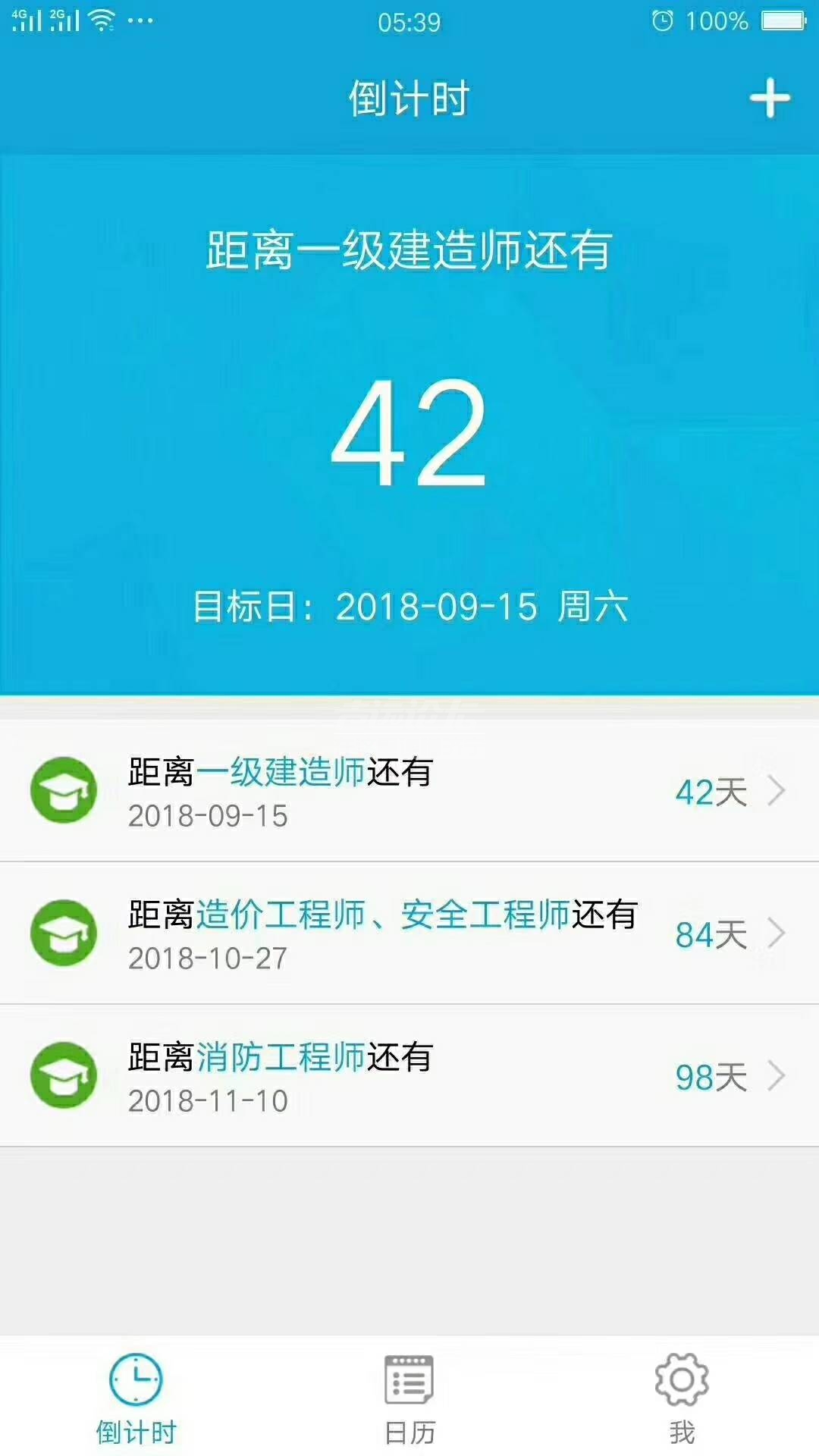Tap the graduation cap icon beside 造价工程师
This screenshot has width=819, height=1456.
[64, 934]
